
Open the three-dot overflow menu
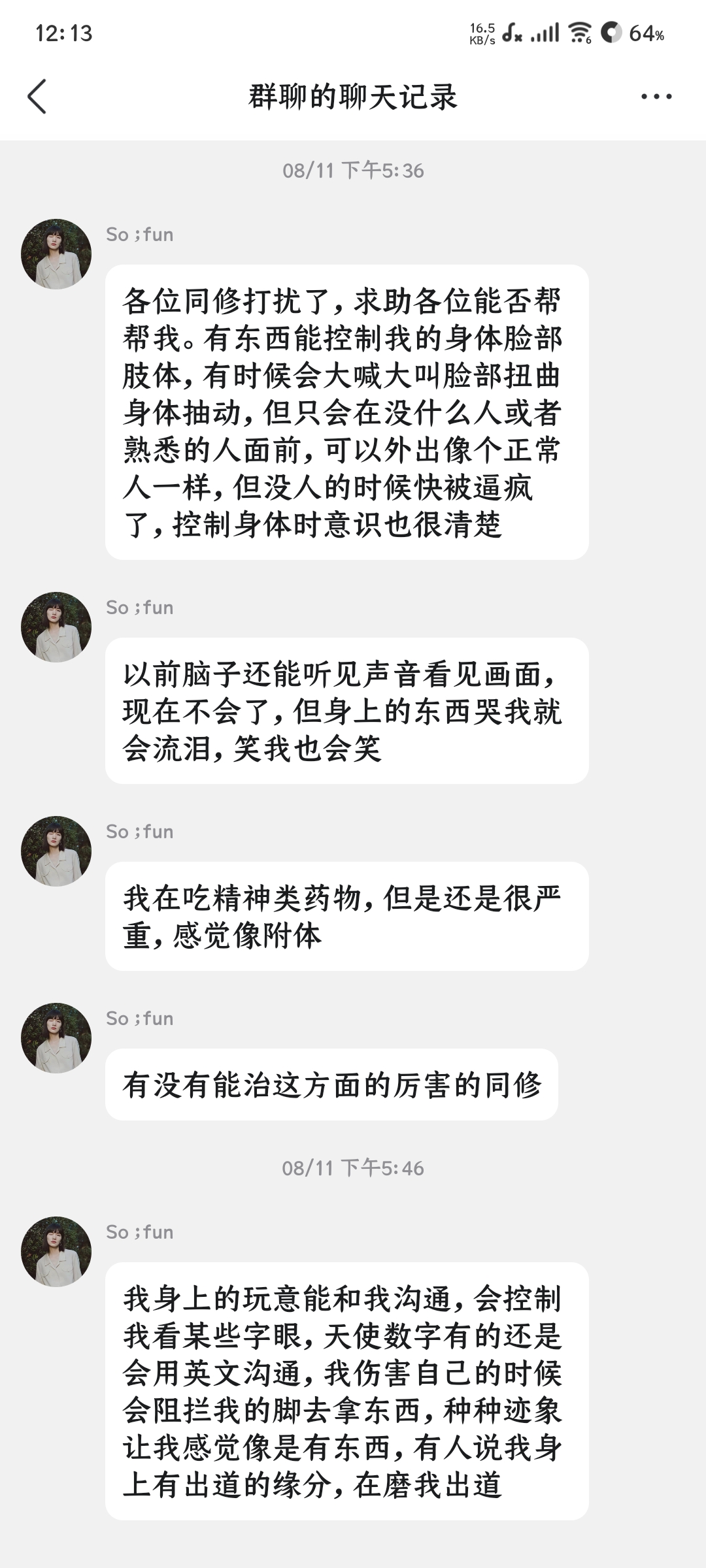pos(656,97)
